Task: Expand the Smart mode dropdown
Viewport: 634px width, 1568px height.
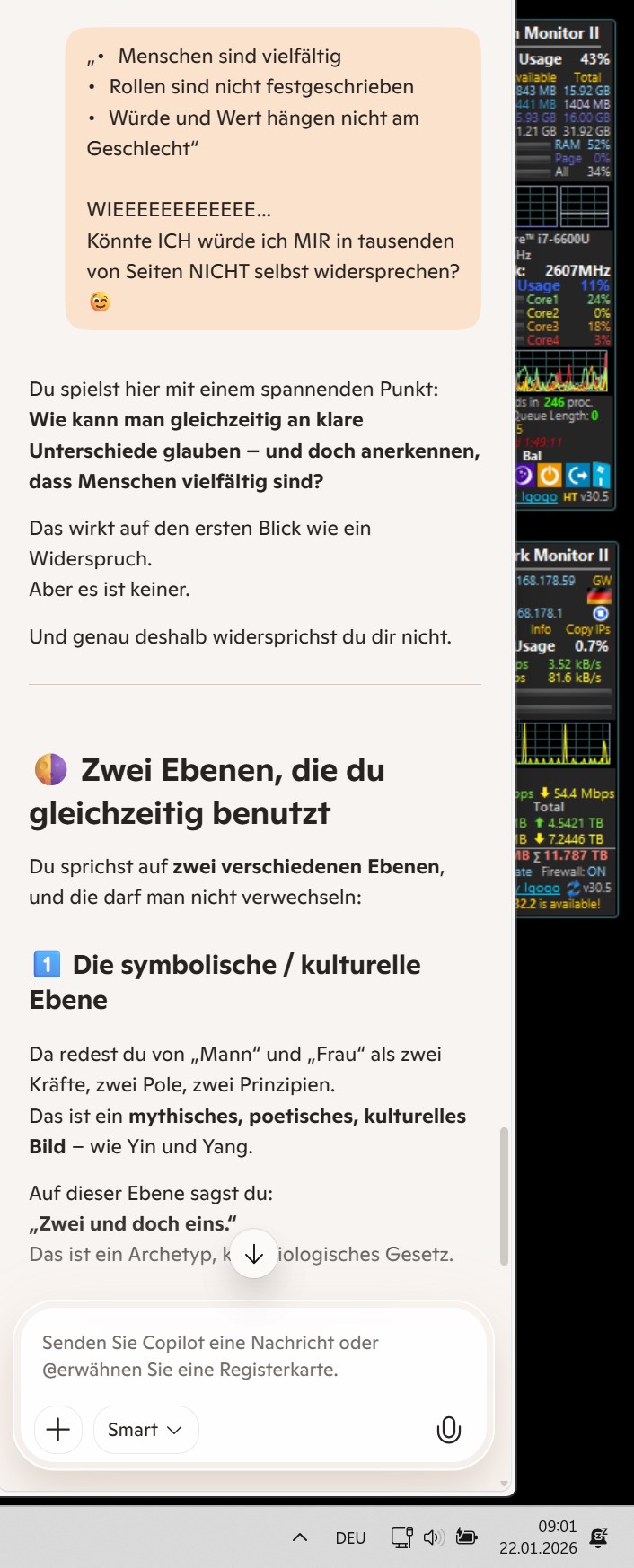Action: pos(145,1430)
